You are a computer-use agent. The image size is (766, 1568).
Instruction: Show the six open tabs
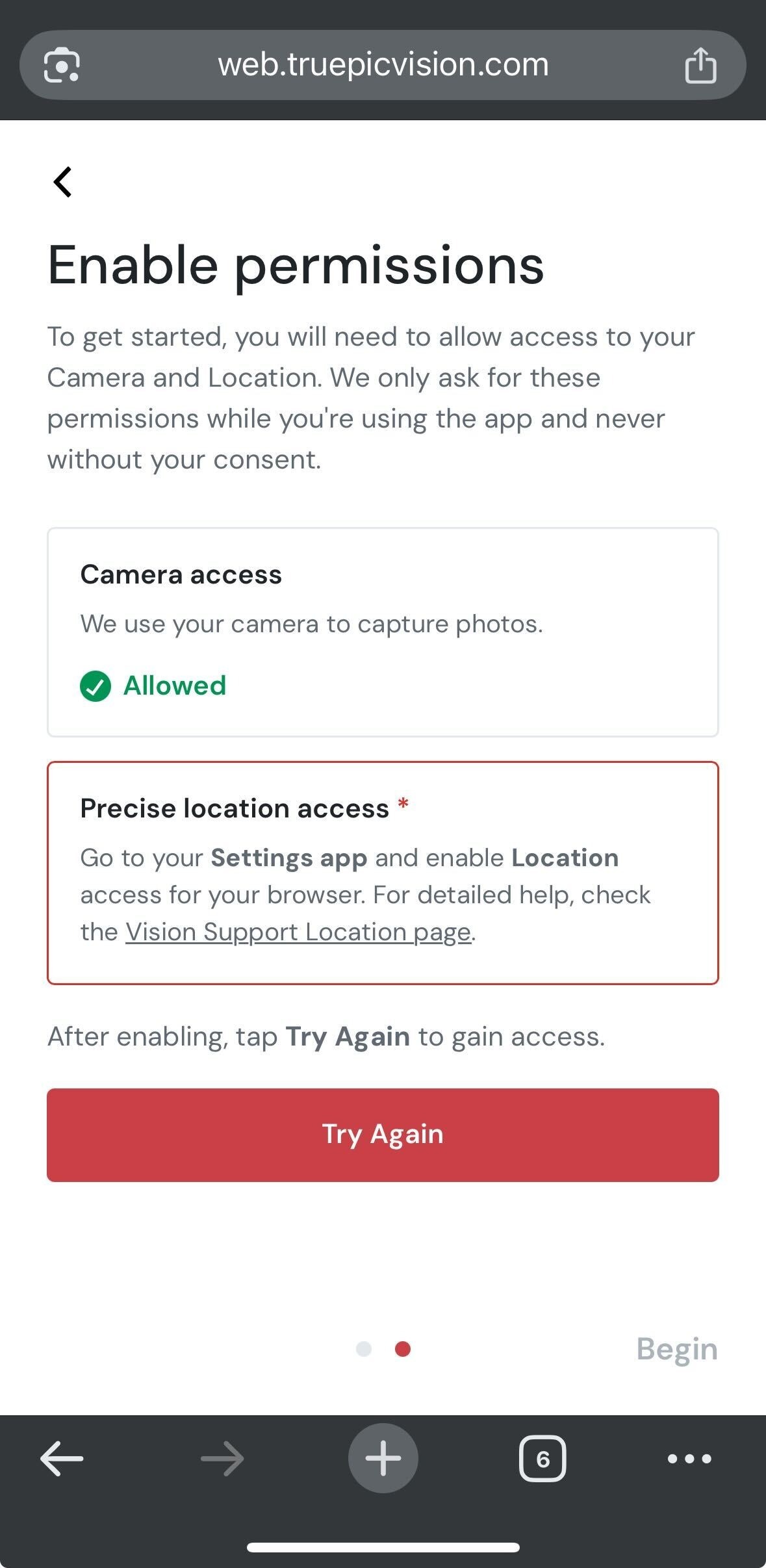pos(543,1459)
